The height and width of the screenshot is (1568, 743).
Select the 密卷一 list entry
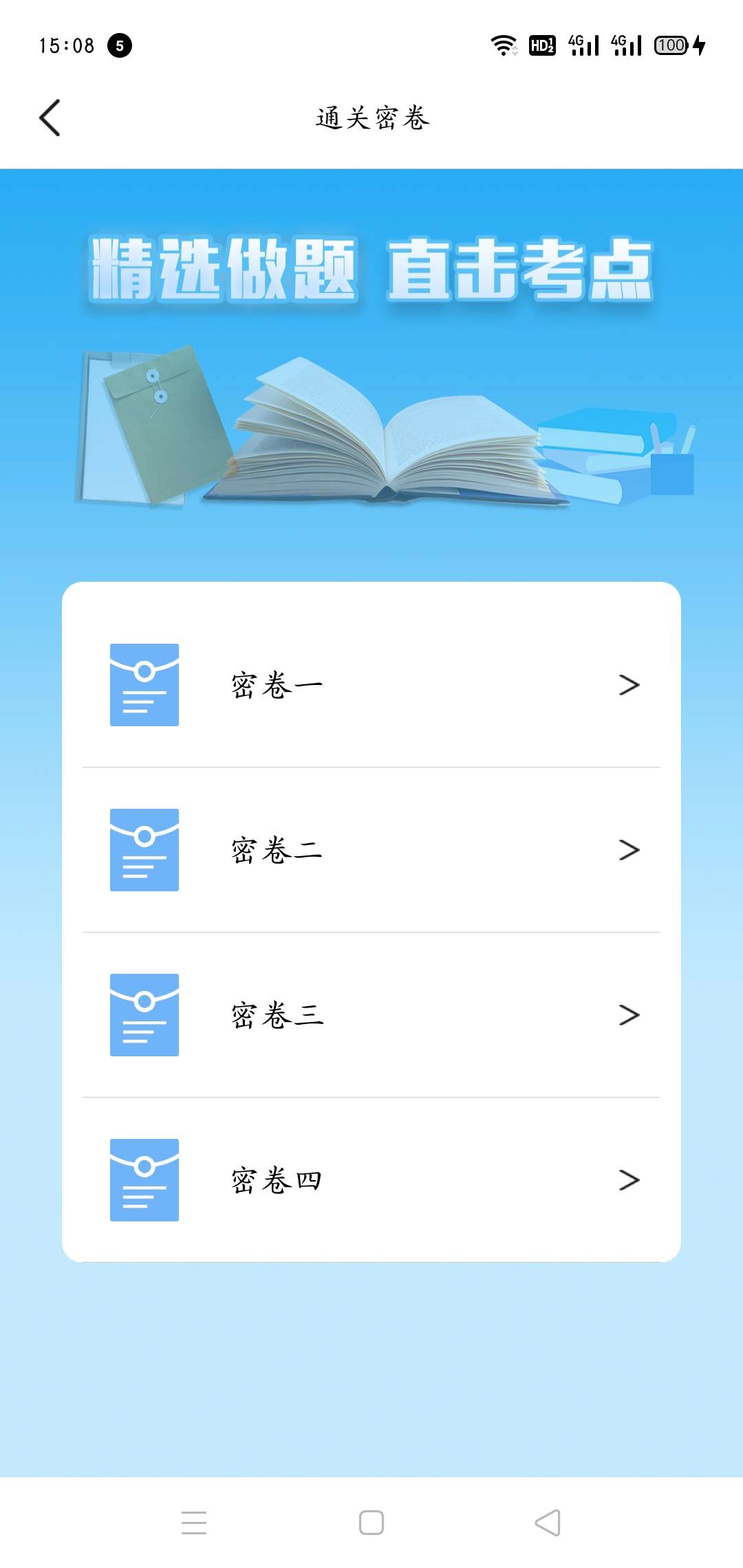click(371, 684)
